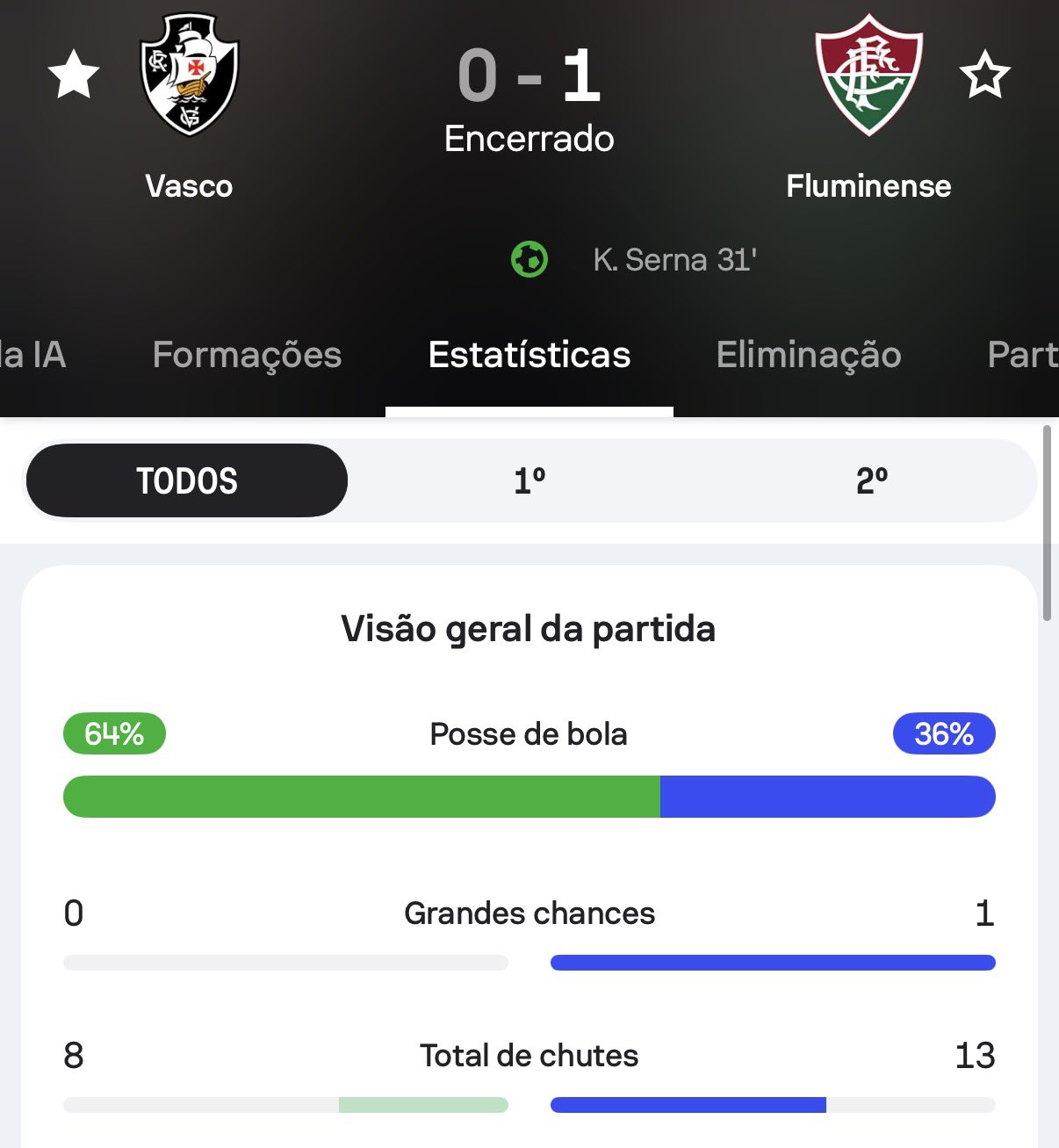
Task: Show first half (1º) statistics
Action: click(x=529, y=480)
